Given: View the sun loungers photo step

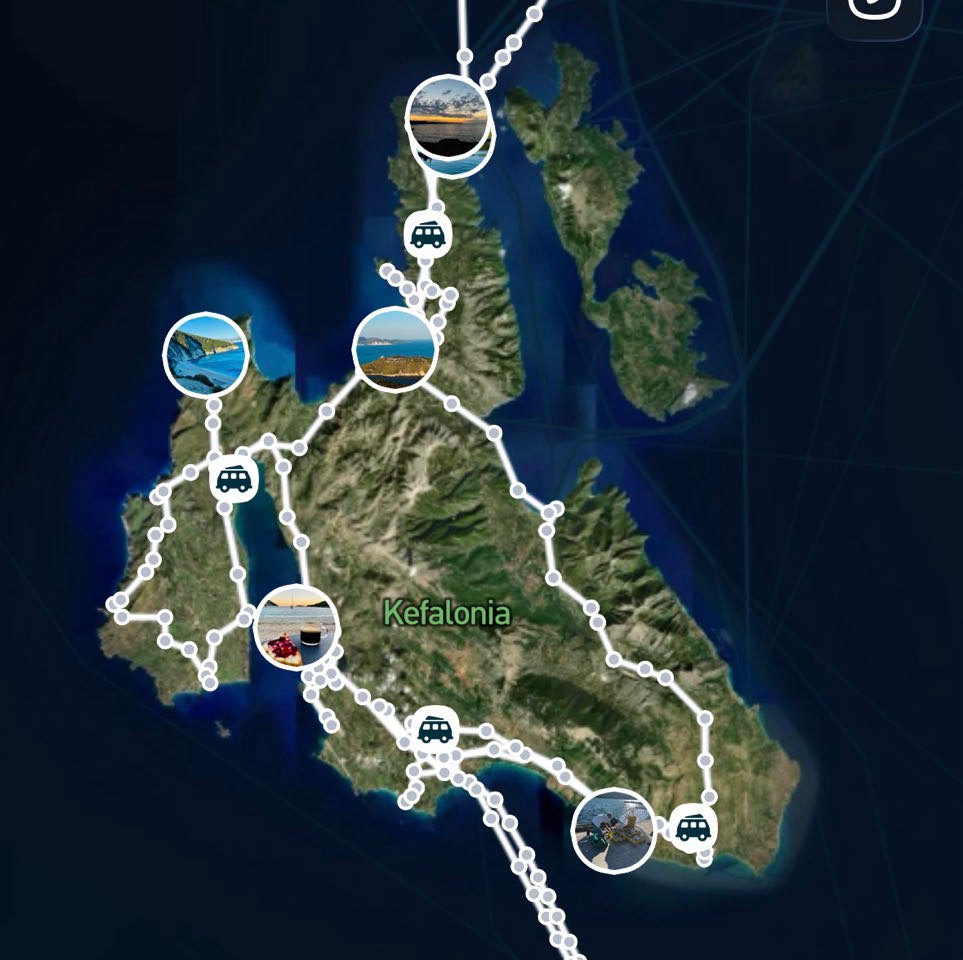Looking at the screenshot, I should click(614, 829).
